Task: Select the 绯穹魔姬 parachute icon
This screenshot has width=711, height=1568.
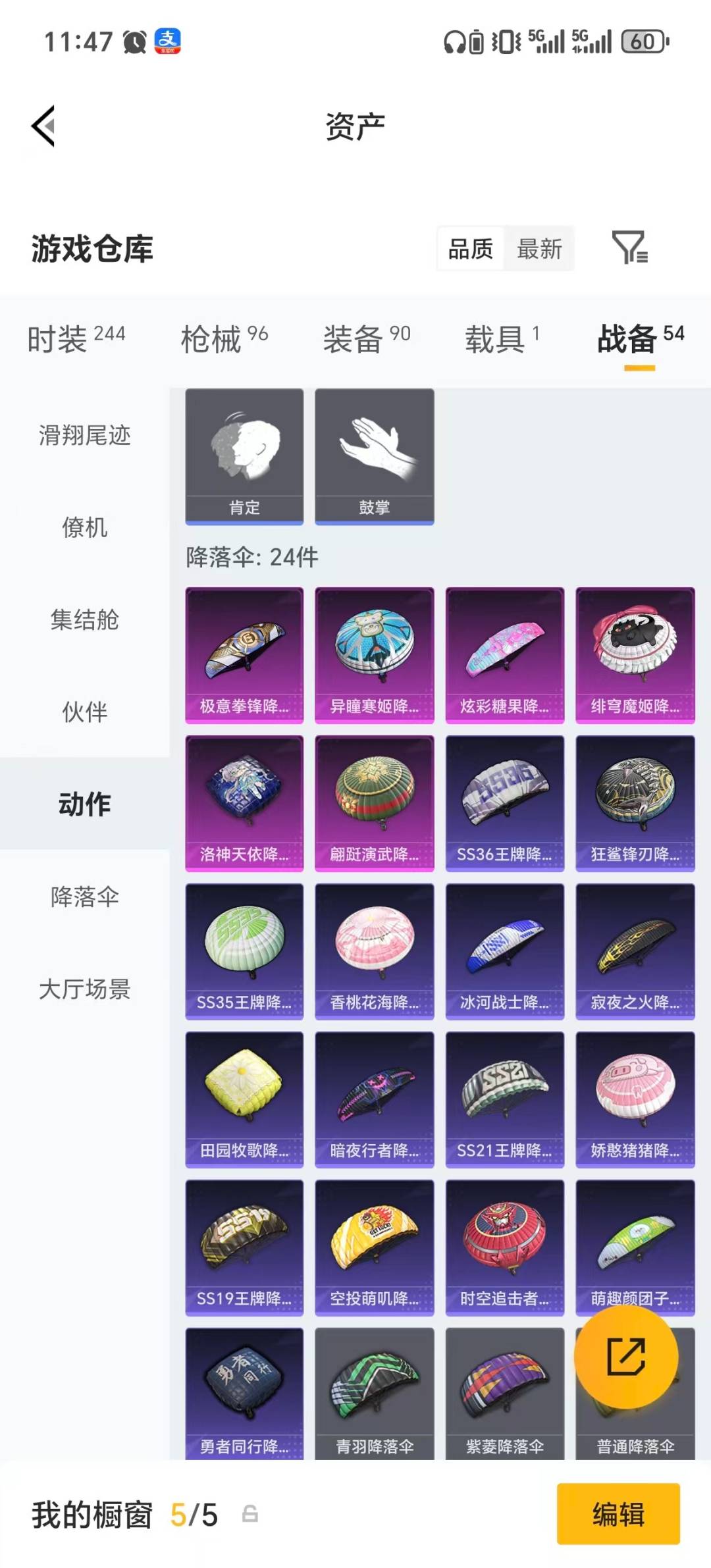Action: 634,652
